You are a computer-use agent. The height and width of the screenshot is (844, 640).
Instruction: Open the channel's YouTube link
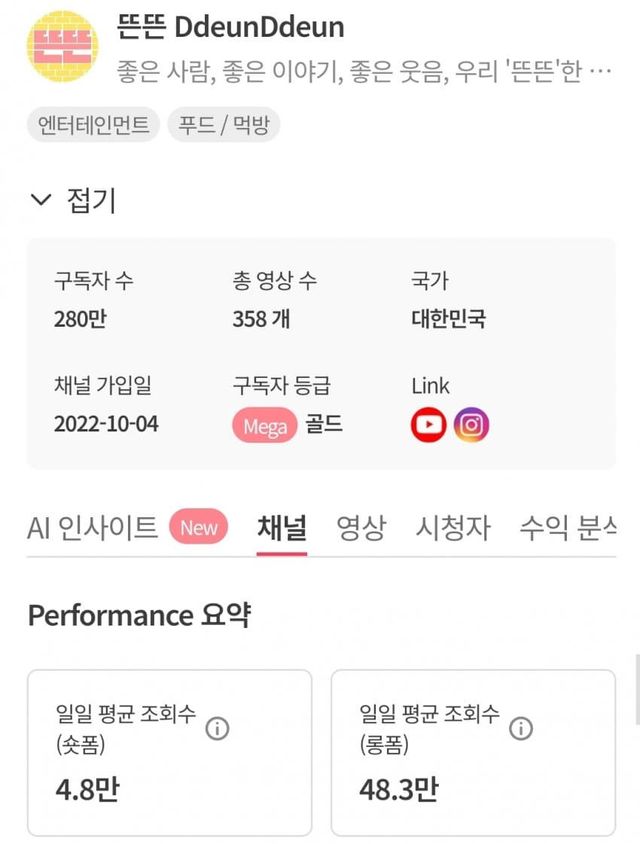428,425
